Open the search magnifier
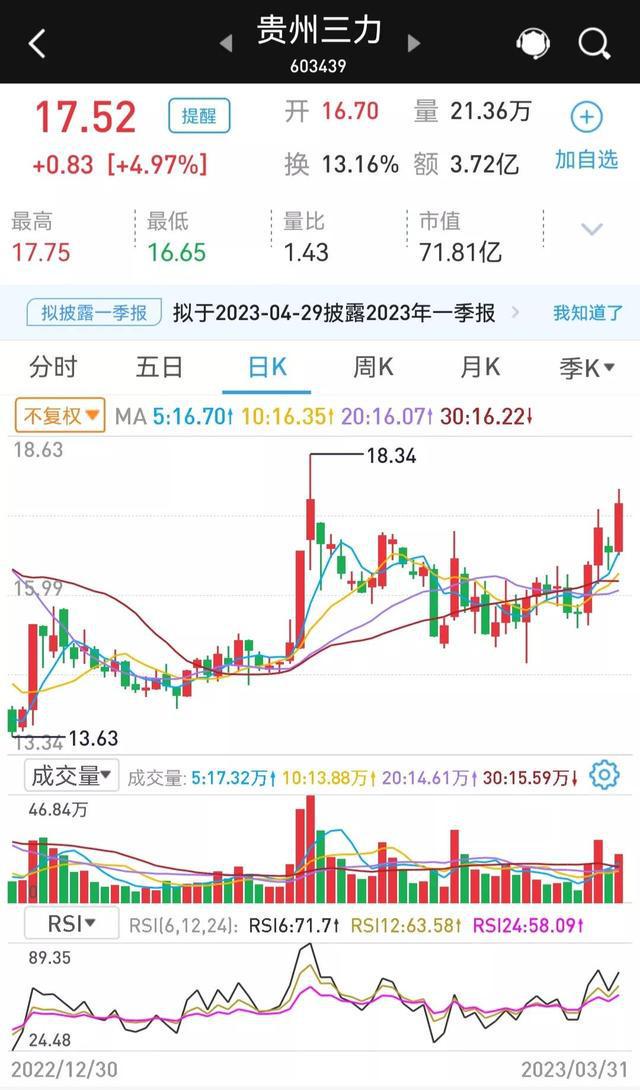 click(594, 43)
